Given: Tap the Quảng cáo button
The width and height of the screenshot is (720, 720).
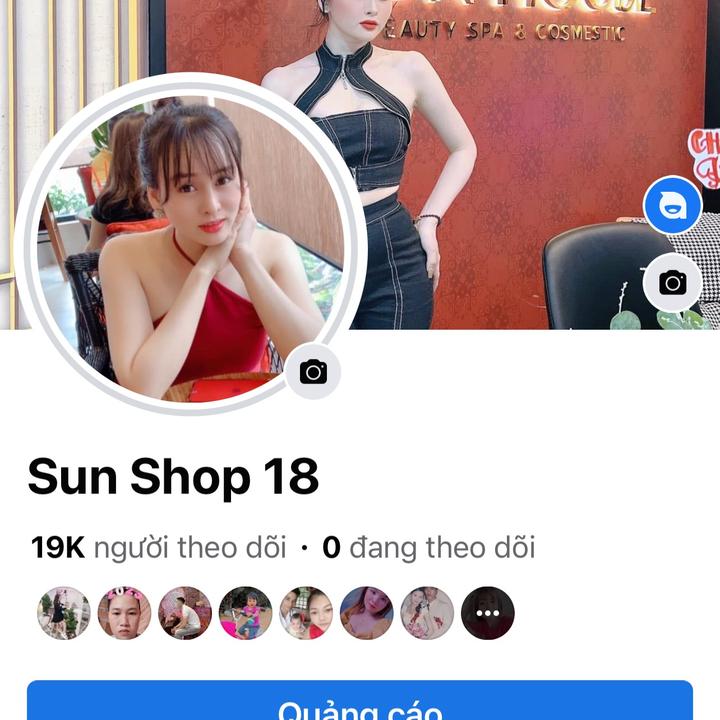Looking at the screenshot, I should (360, 704).
